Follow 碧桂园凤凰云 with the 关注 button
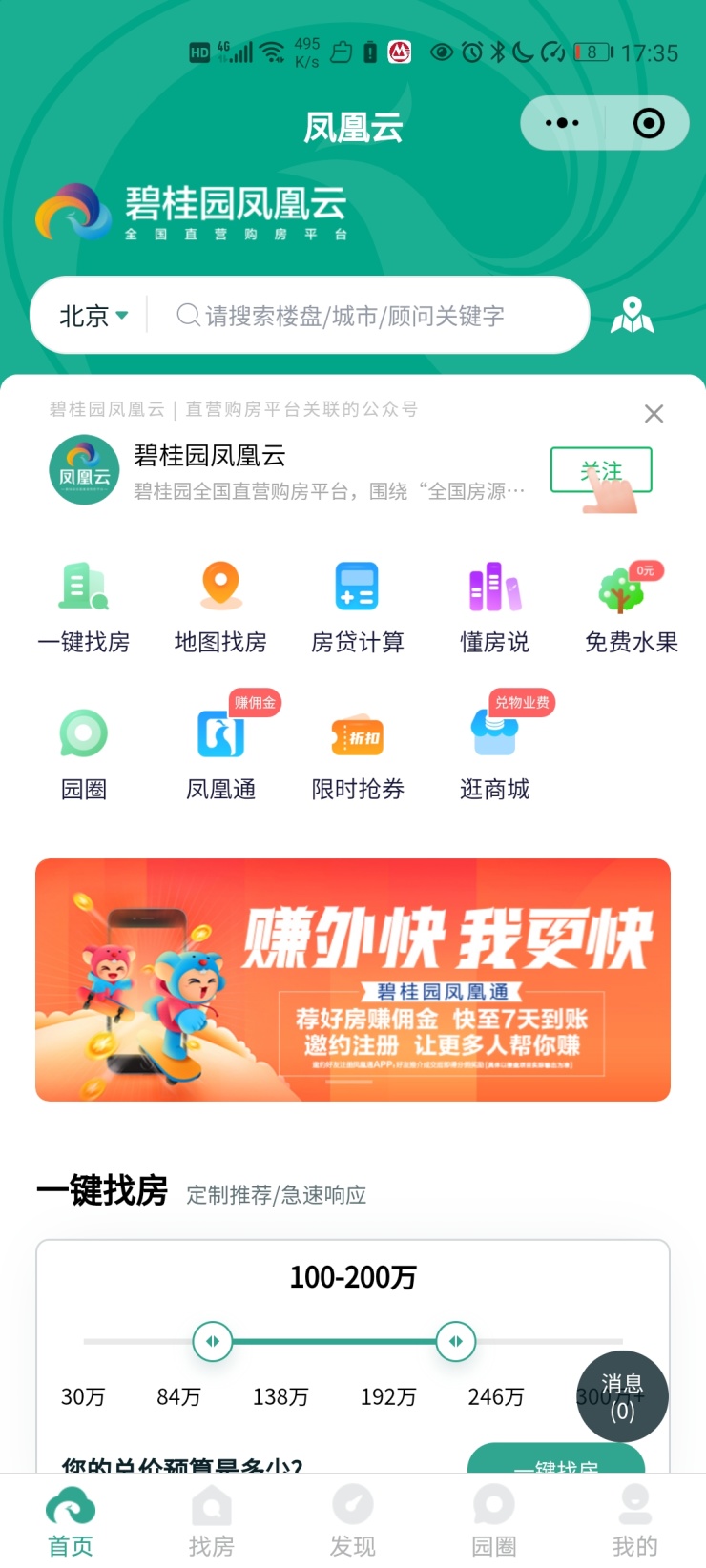The image size is (706, 1568). coord(601,470)
